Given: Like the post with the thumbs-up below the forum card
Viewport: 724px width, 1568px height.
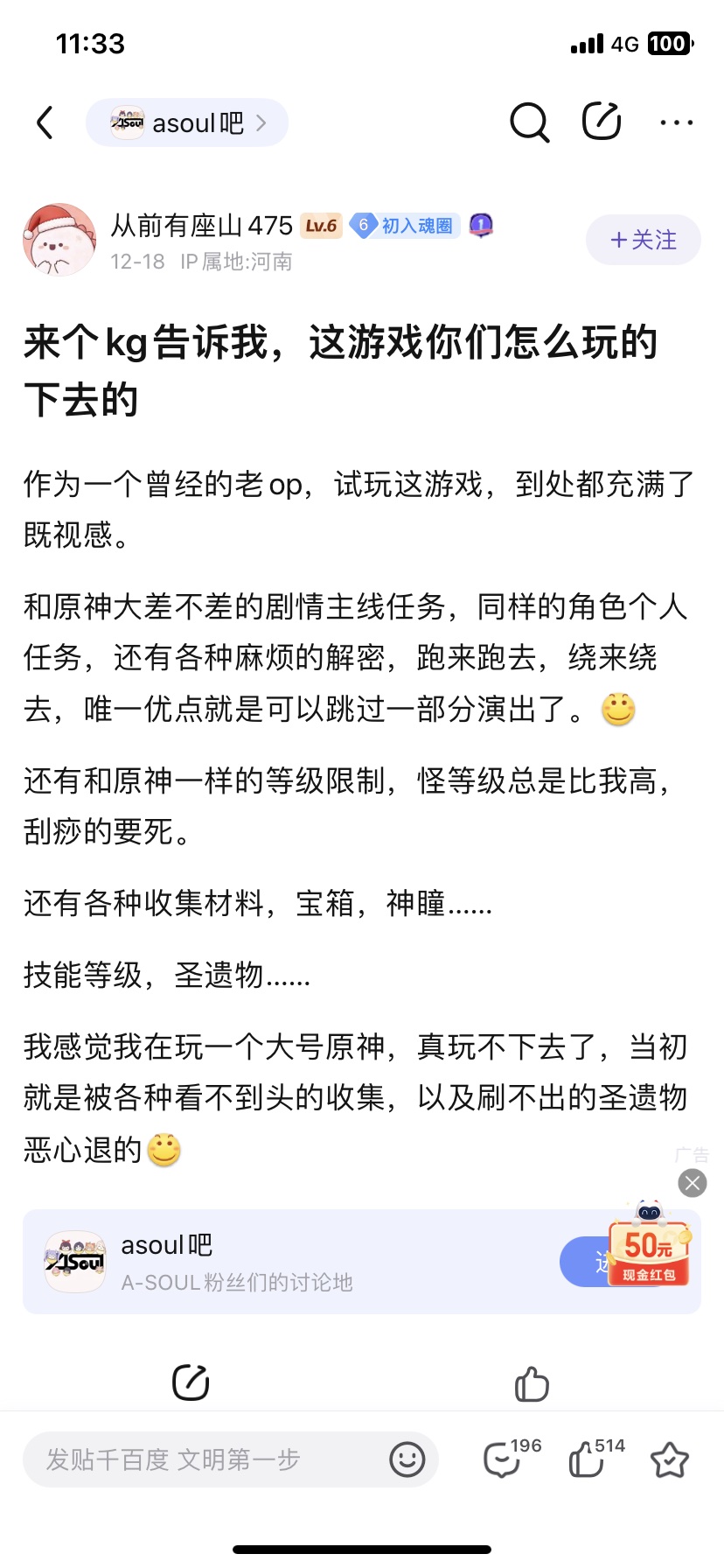Looking at the screenshot, I should [x=532, y=1384].
